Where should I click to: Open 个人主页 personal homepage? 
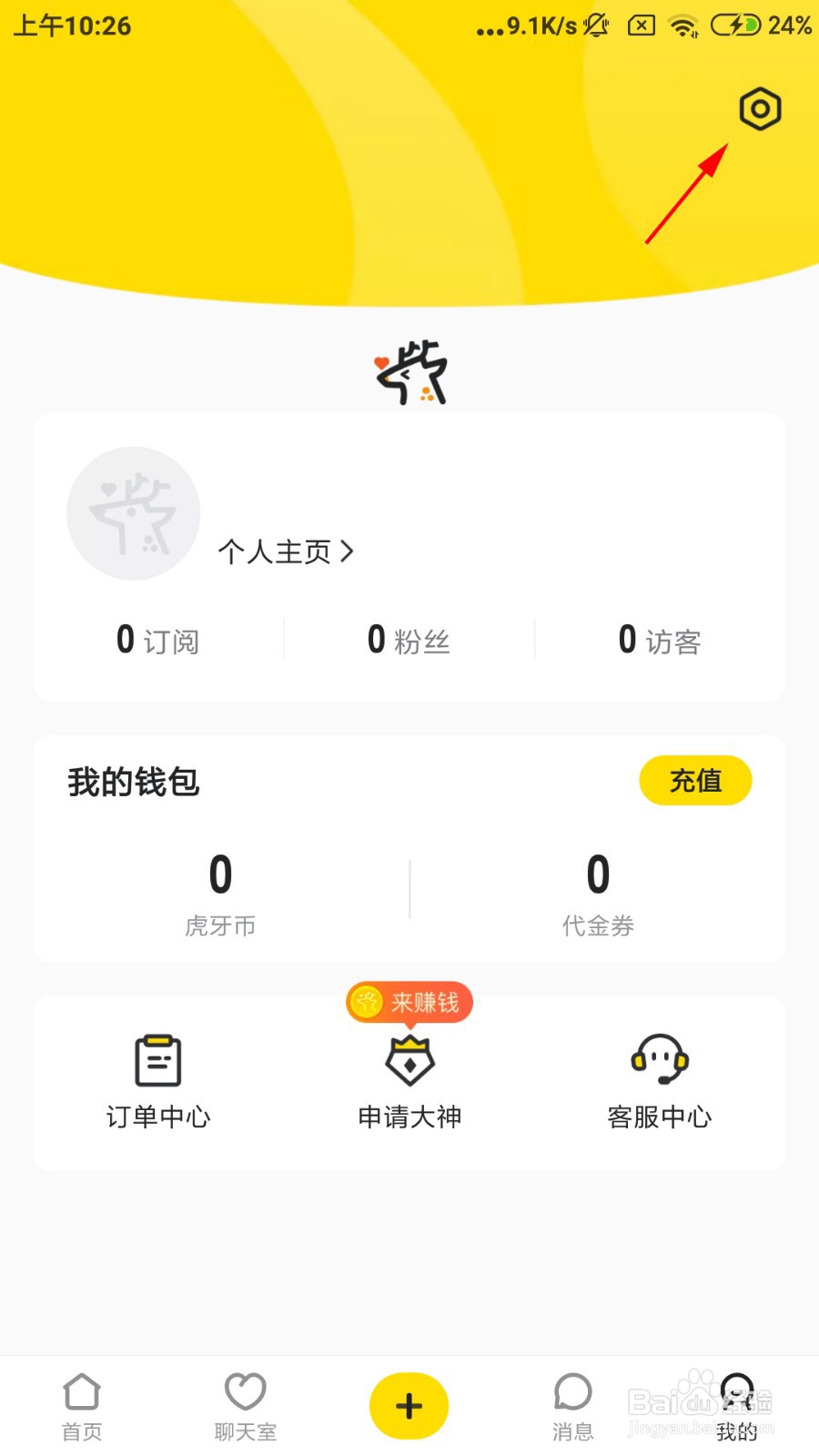286,551
